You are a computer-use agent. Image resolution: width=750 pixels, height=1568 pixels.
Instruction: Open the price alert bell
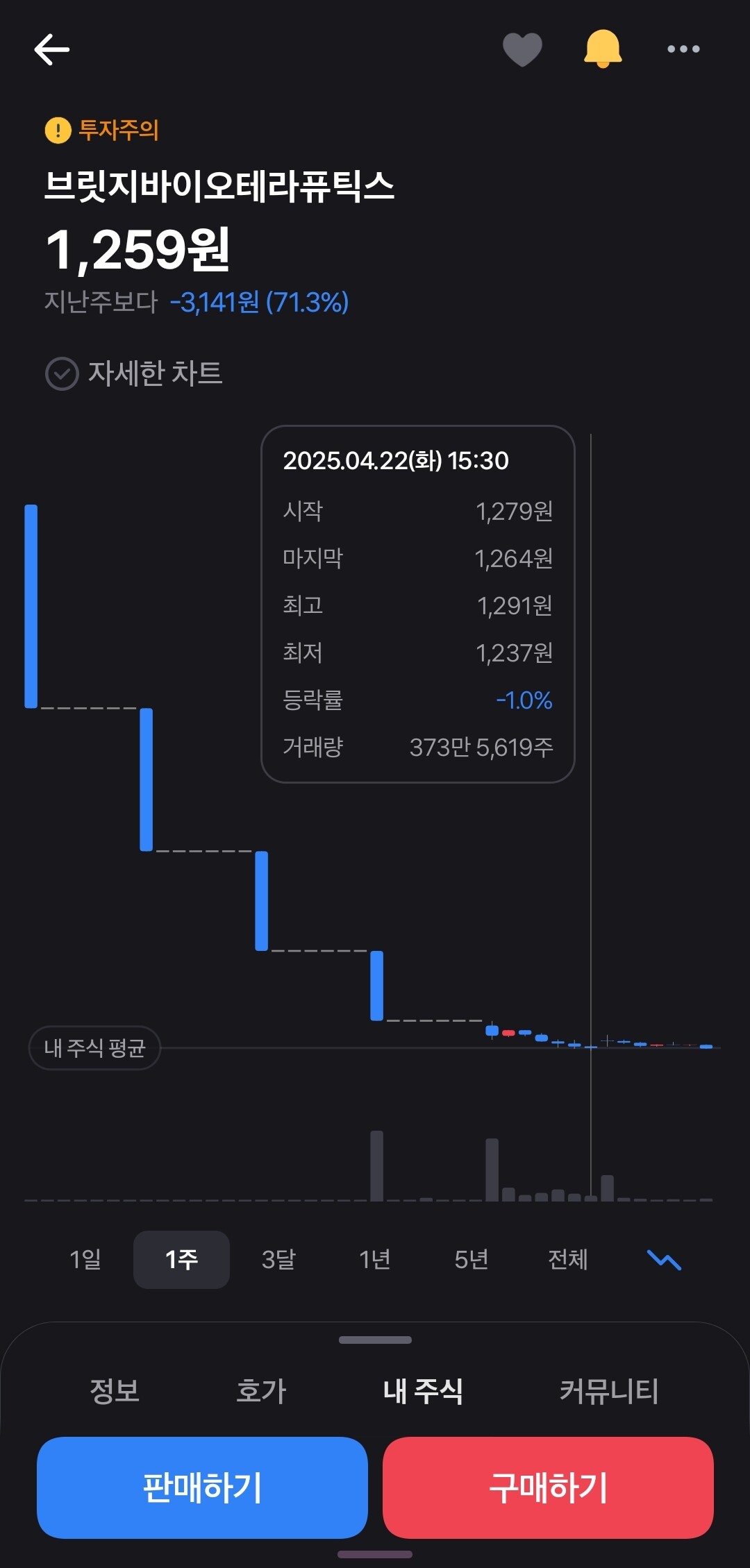pyautogui.click(x=602, y=49)
